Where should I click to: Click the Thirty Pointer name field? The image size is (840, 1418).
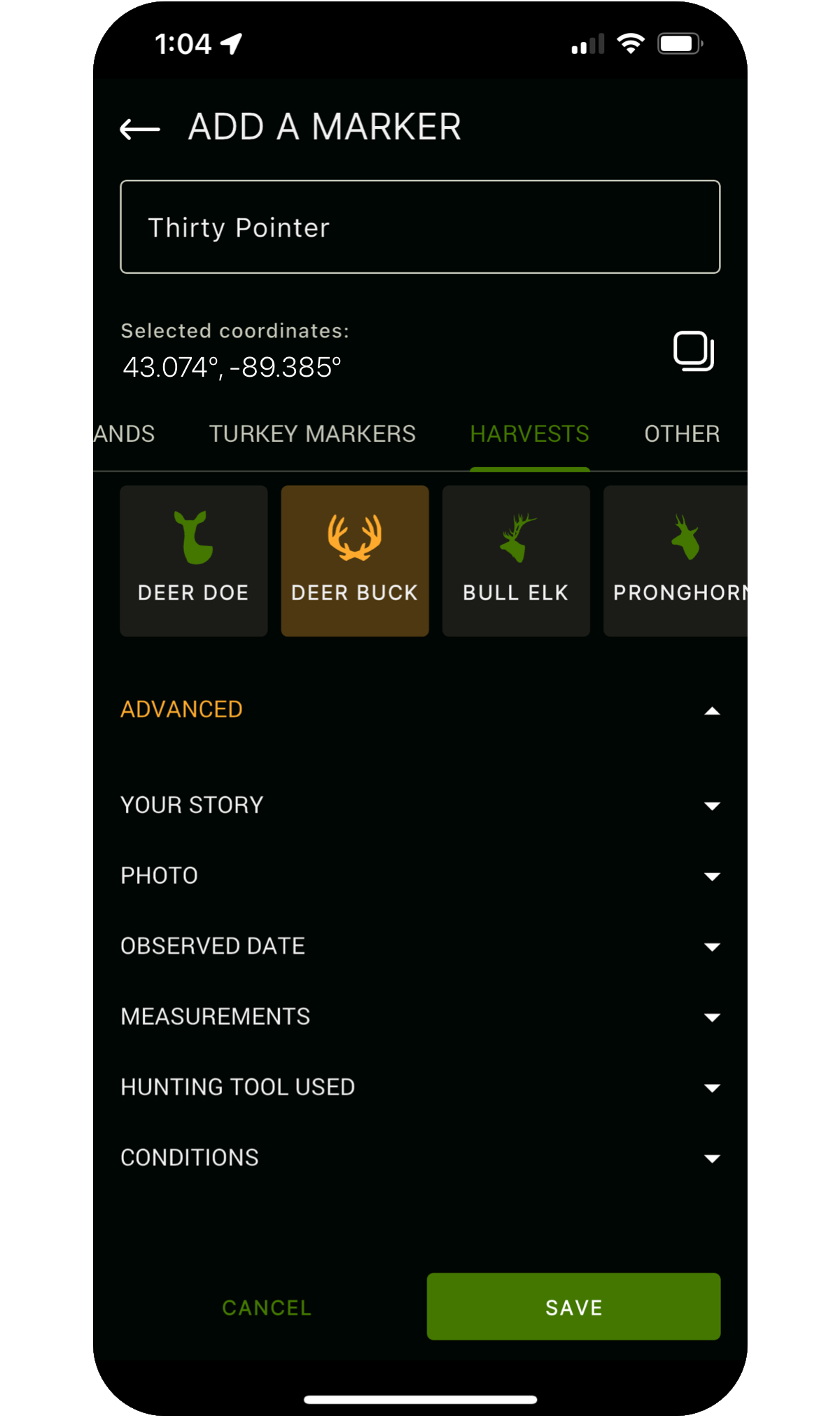coord(420,227)
